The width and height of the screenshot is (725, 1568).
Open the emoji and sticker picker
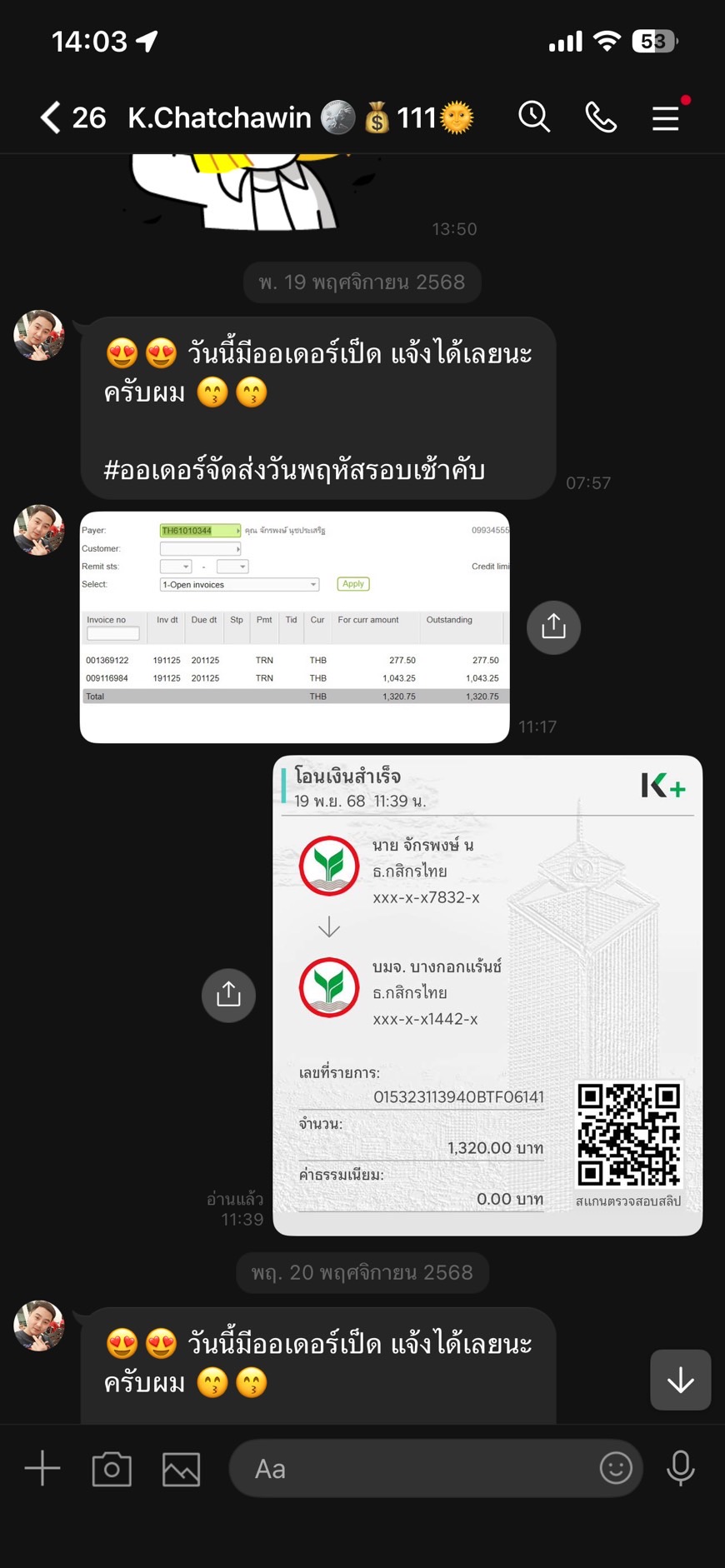tap(616, 1468)
